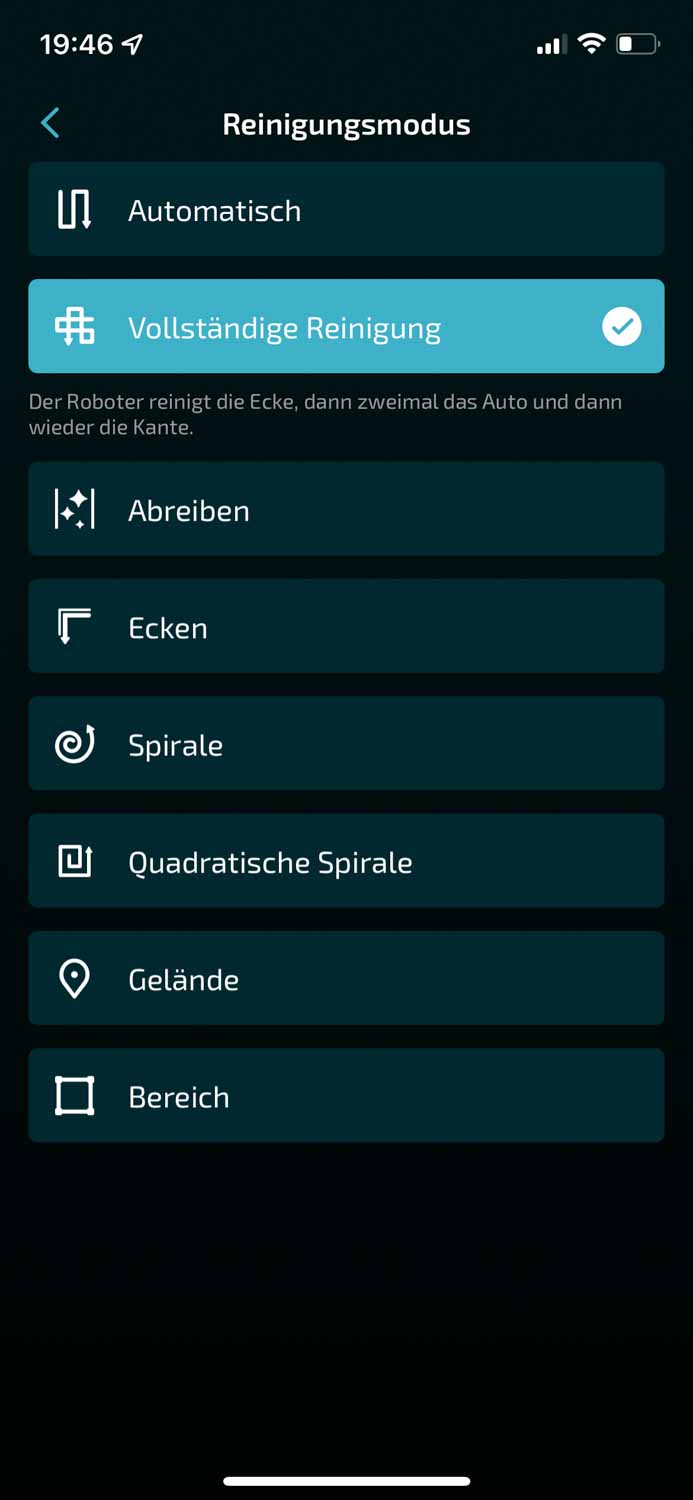Choose the Gelände cleaning mode
Screen dimensions: 693x1500
[x=346, y=978]
